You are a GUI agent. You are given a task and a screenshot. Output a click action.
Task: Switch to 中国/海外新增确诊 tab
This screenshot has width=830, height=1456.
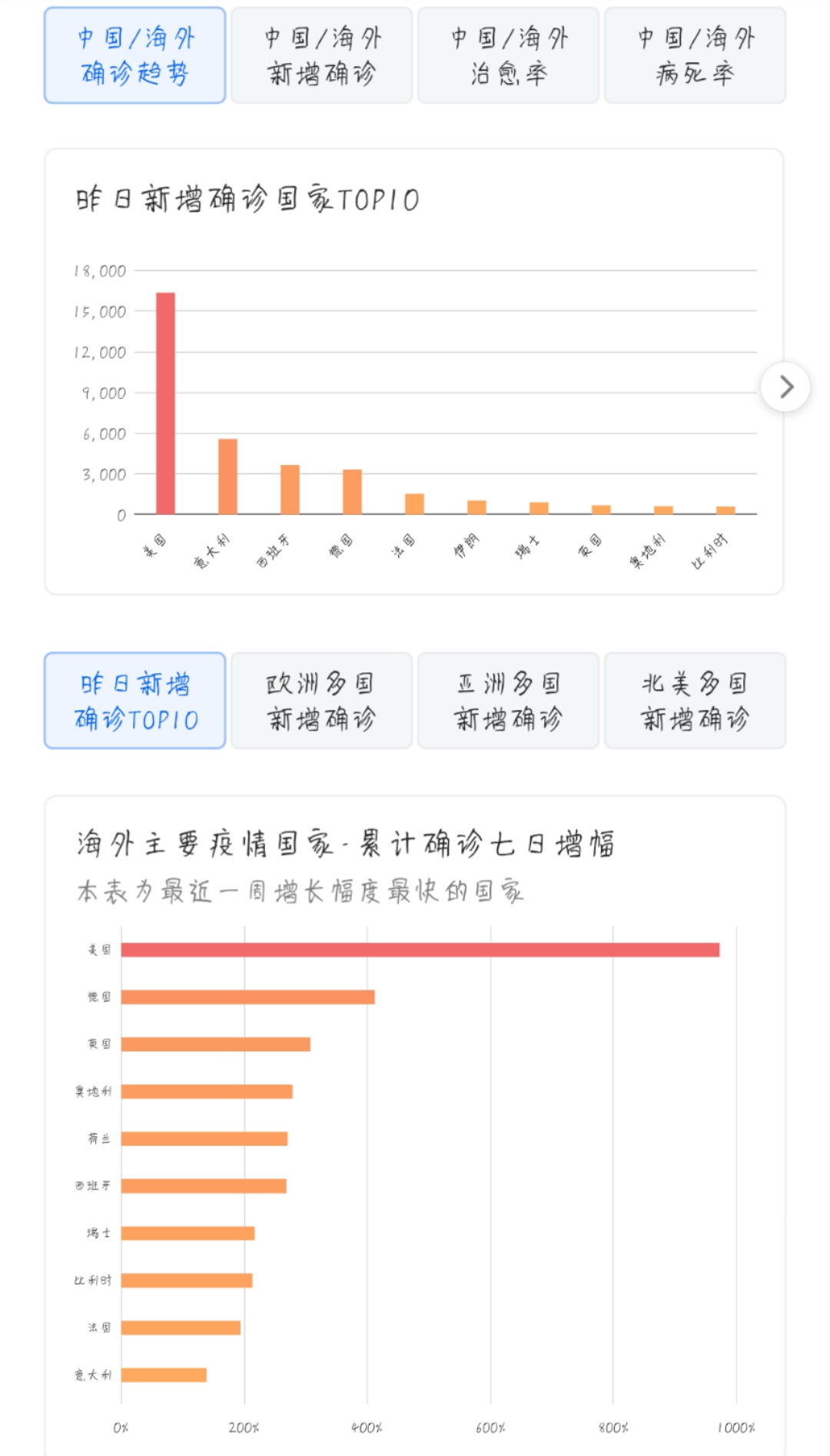(321, 55)
